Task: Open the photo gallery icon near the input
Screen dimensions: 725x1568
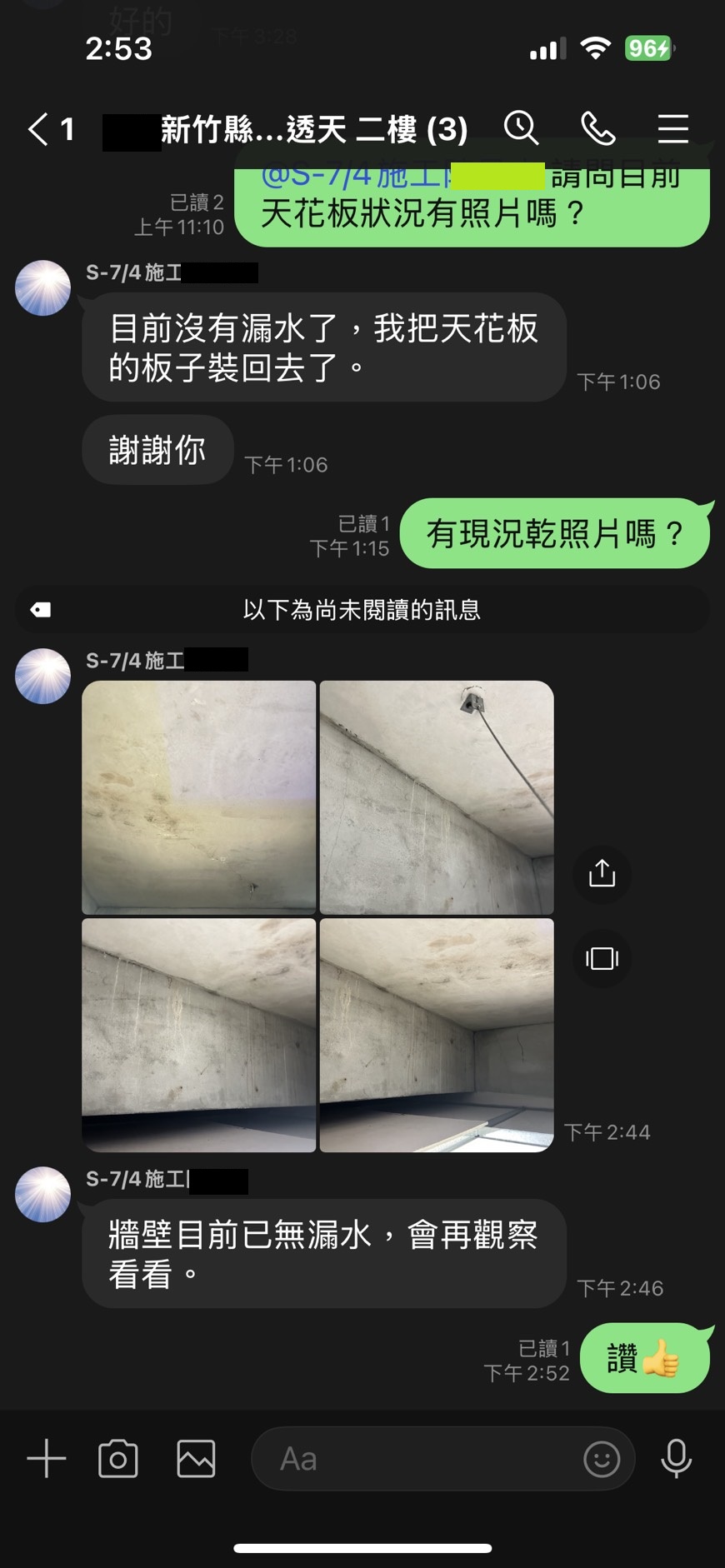Action: point(196,1459)
